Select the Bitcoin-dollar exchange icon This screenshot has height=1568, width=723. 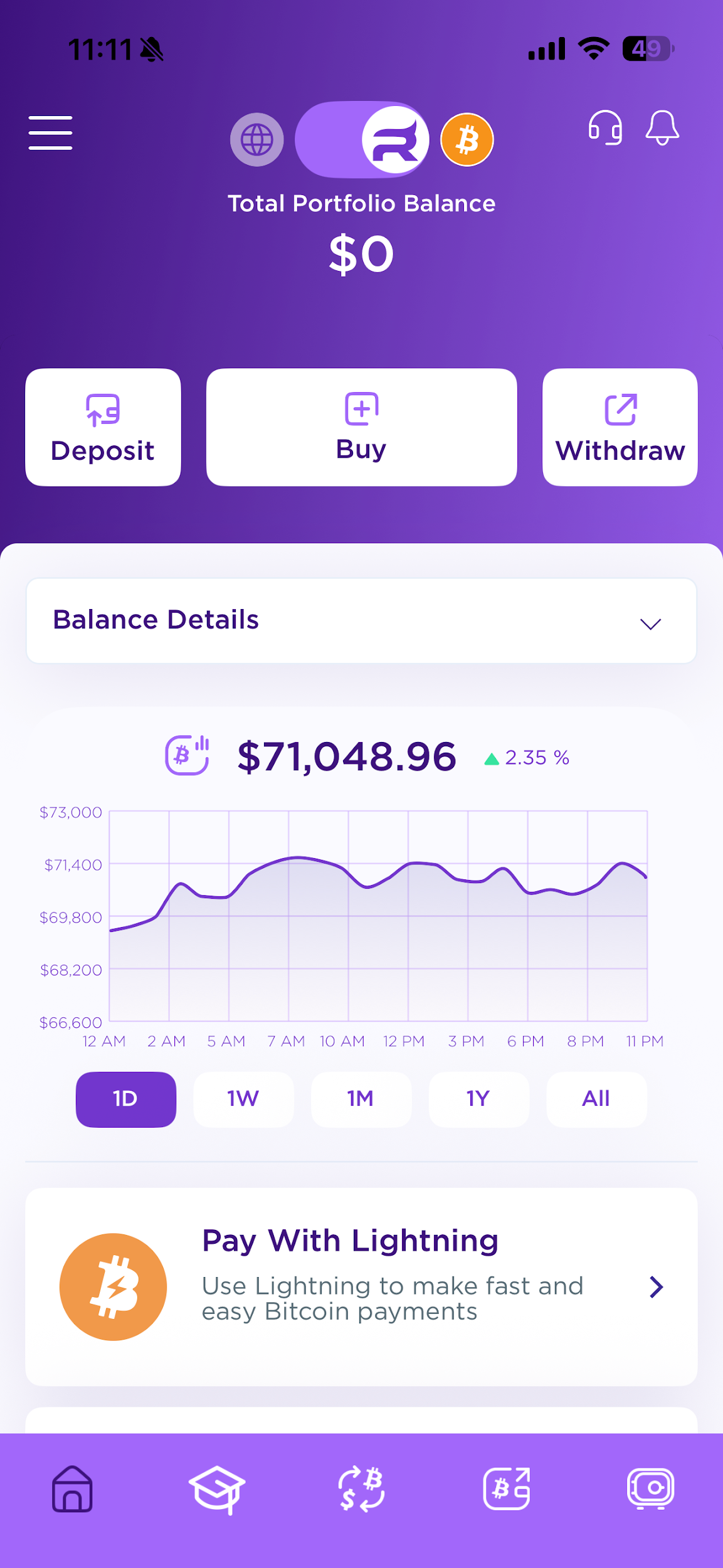(361, 1490)
